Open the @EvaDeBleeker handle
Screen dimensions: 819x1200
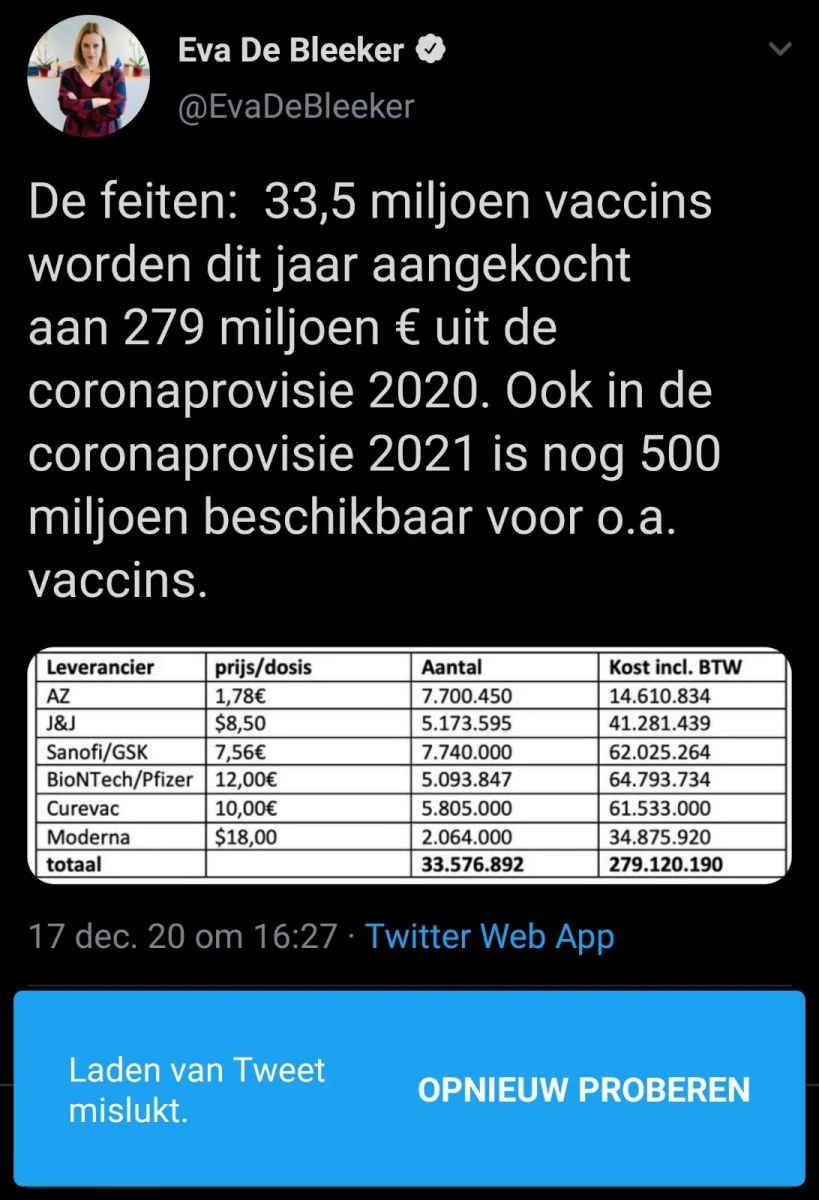pos(296,107)
